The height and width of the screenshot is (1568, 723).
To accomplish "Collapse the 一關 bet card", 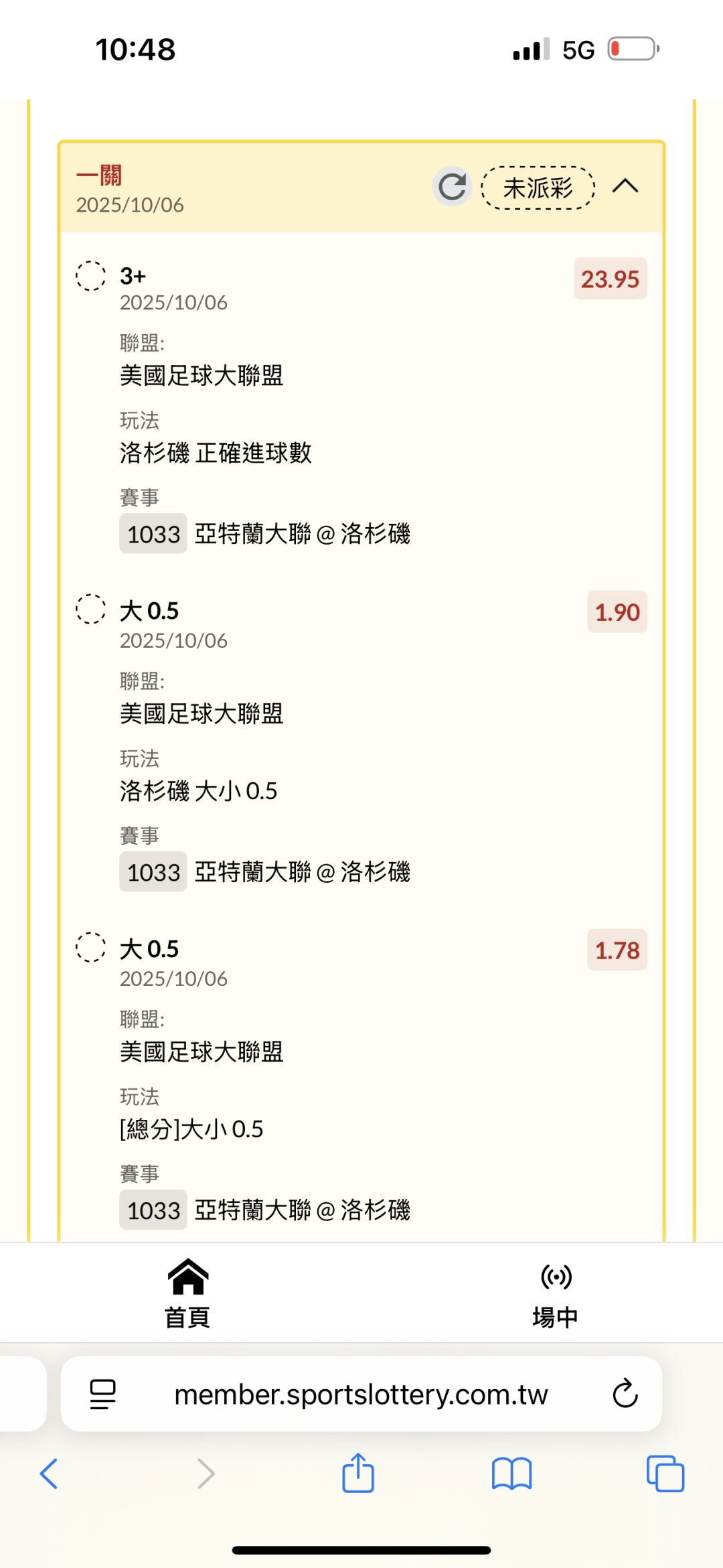I will pyautogui.click(x=625, y=186).
